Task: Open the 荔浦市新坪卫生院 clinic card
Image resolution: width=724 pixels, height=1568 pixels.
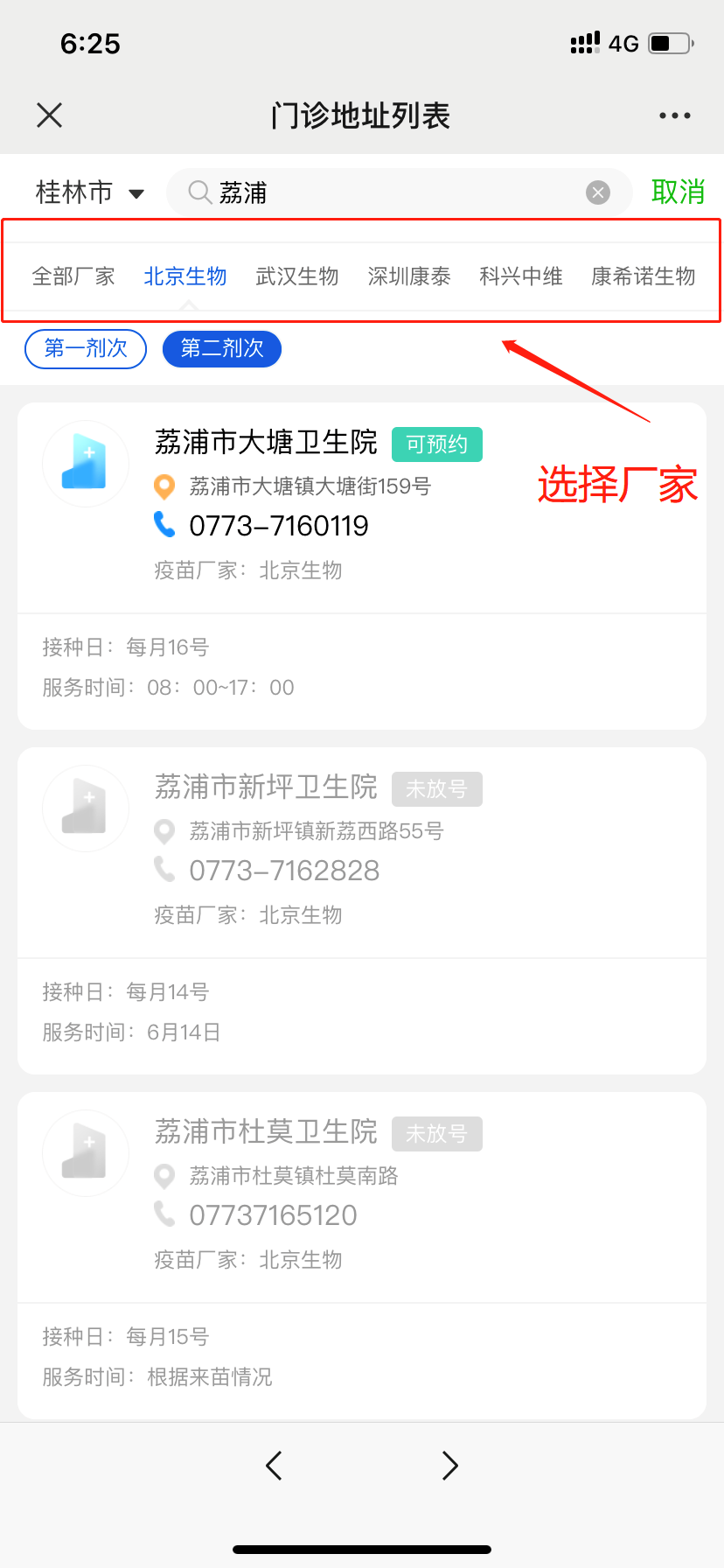Action: (266, 787)
